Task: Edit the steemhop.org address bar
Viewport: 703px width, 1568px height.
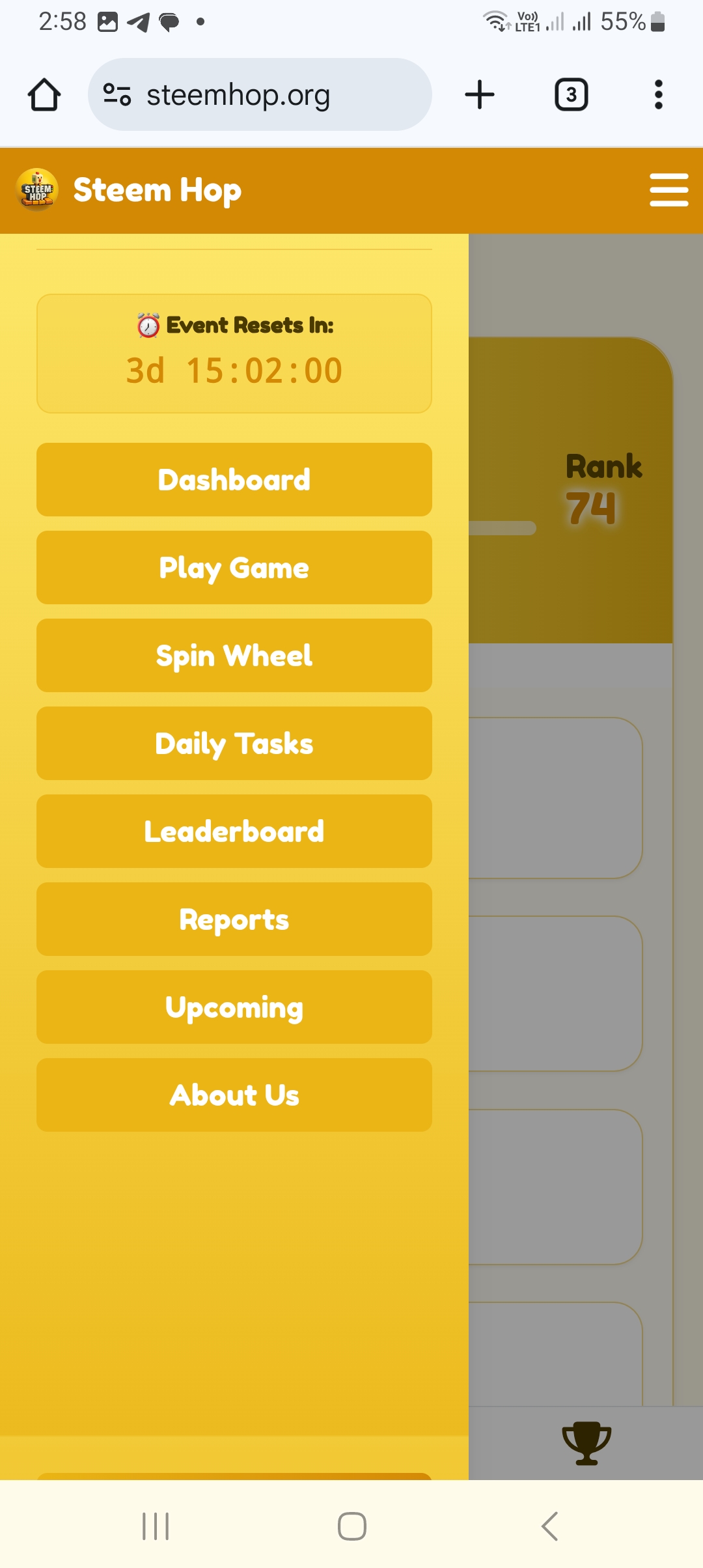Action: (260, 95)
